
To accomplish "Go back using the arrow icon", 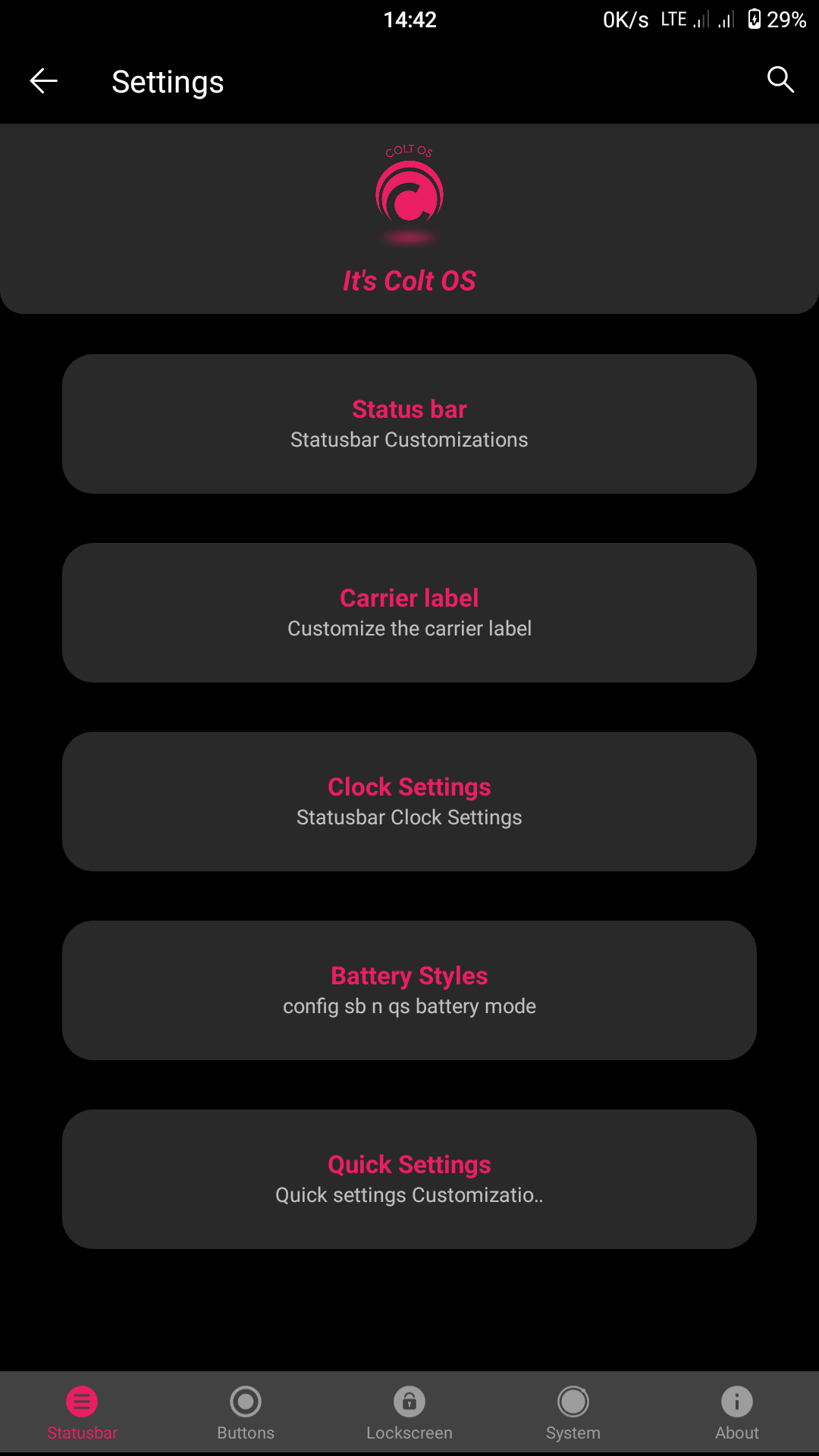I will pyautogui.click(x=43, y=80).
